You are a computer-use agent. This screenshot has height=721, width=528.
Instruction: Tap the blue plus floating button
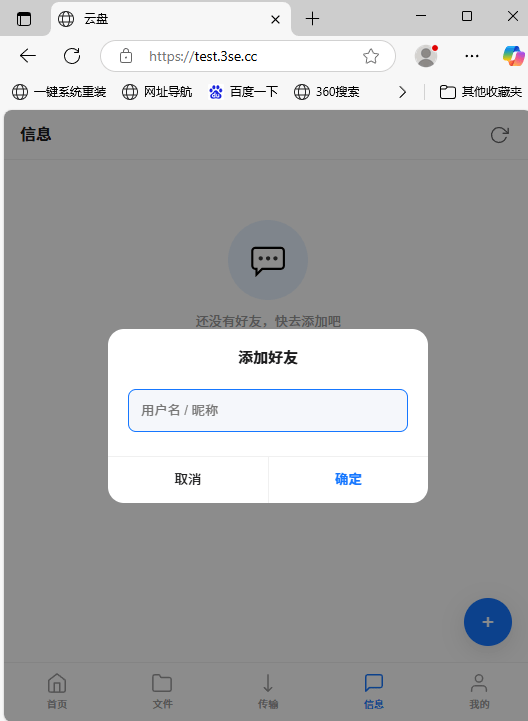488,622
